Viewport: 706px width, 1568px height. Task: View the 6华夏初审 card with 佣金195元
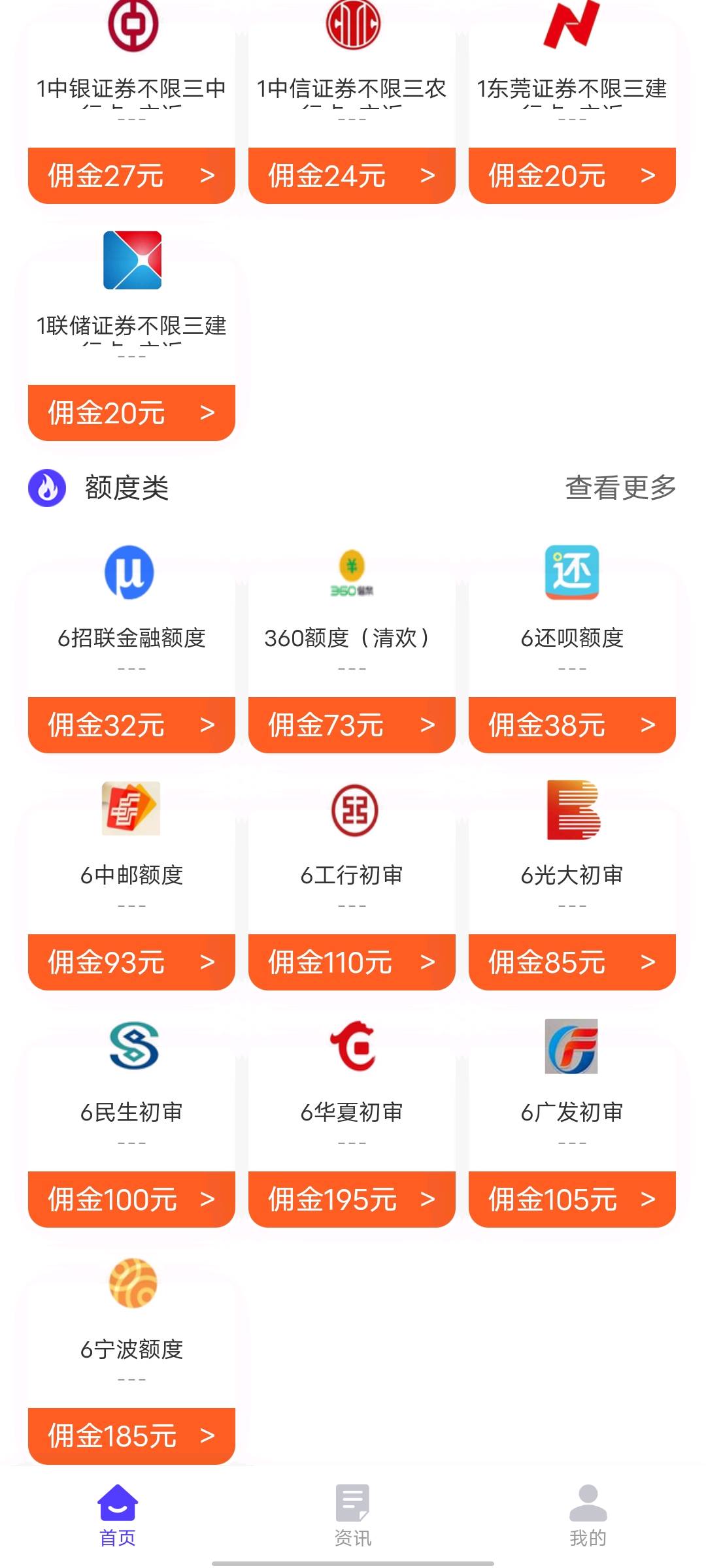pos(352,1122)
